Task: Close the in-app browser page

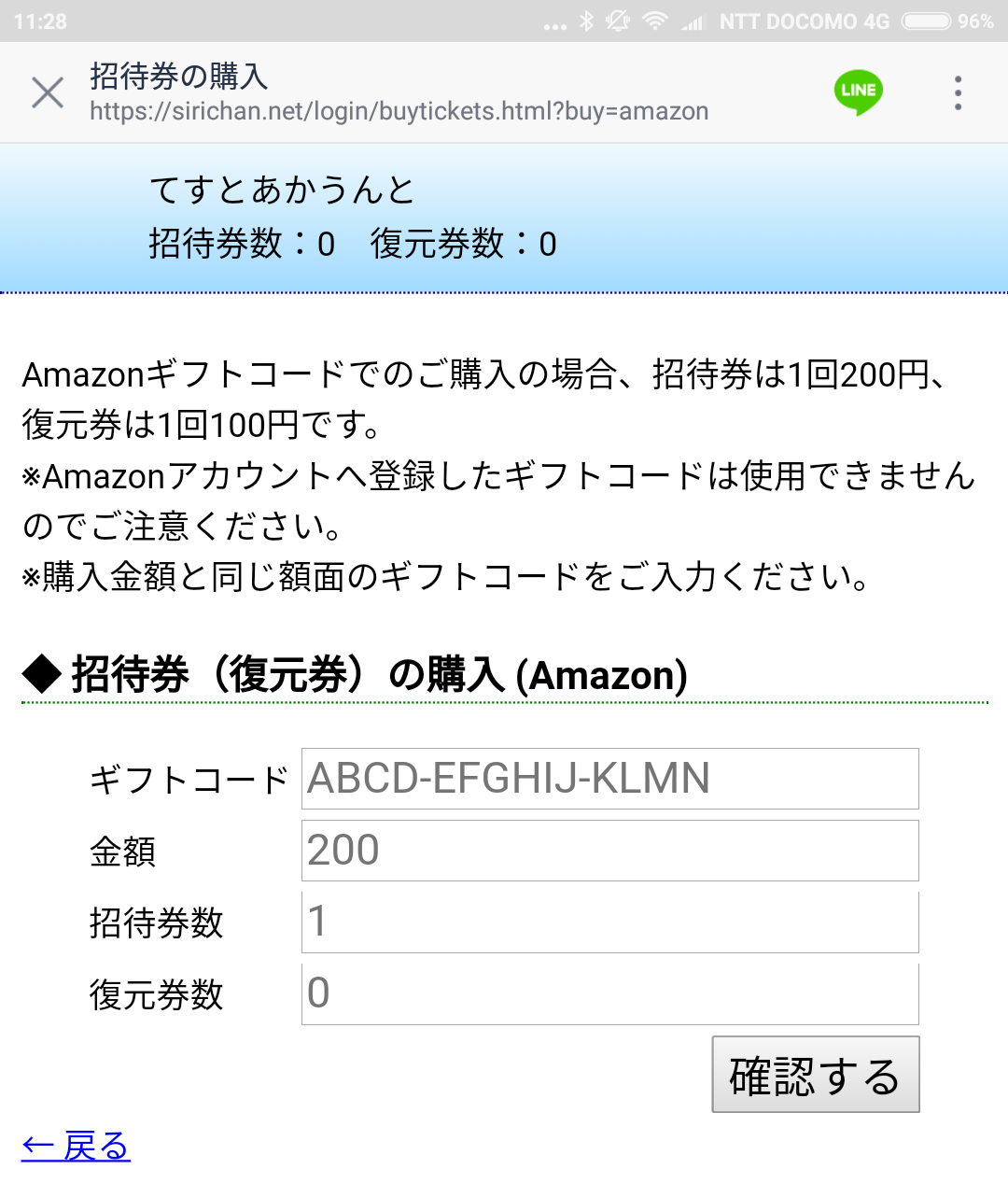Action: coord(48,92)
